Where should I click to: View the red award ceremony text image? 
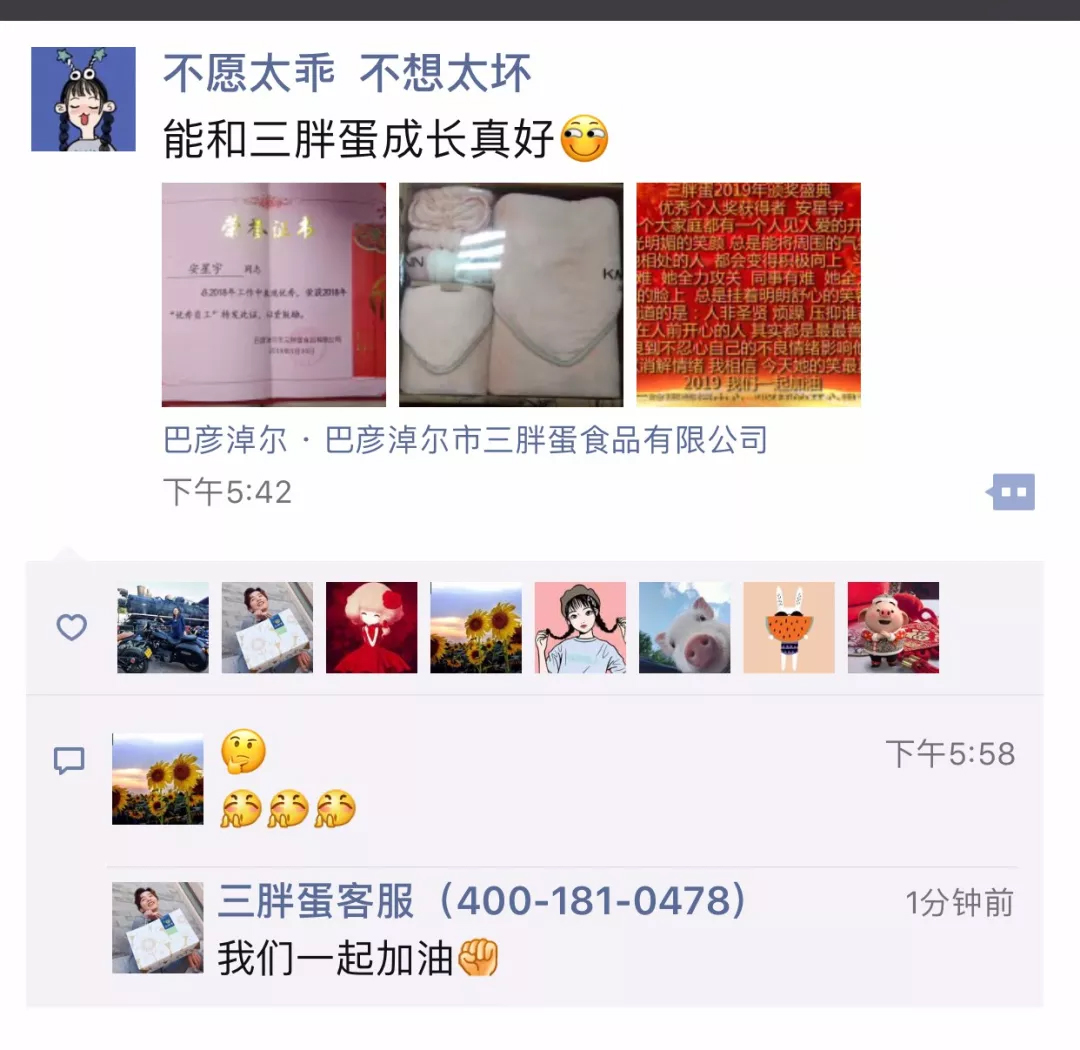tap(748, 294)
